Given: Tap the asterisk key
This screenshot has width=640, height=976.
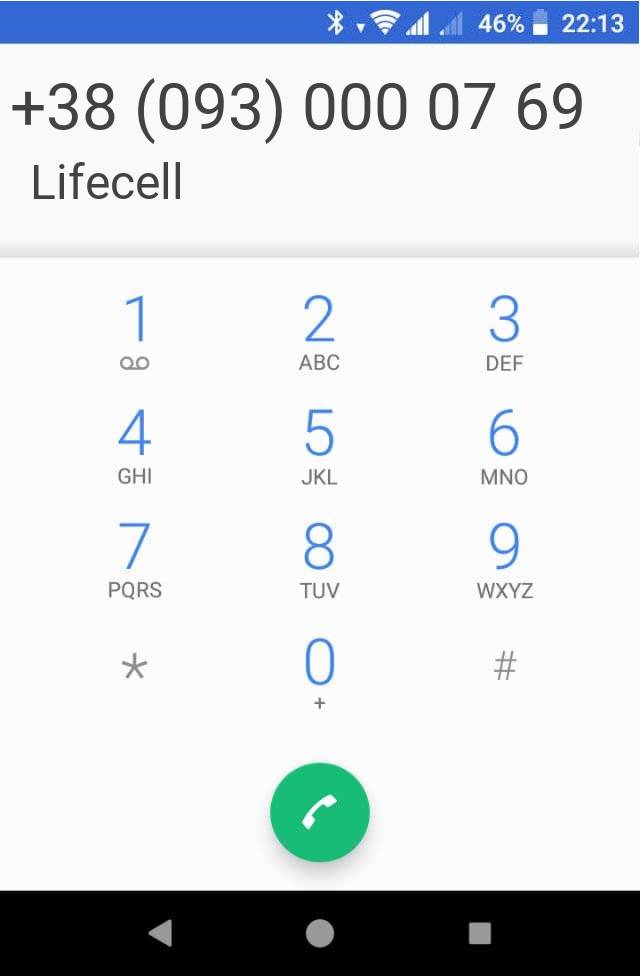Looking at the screenshot, I should click(x=134, y=667).
